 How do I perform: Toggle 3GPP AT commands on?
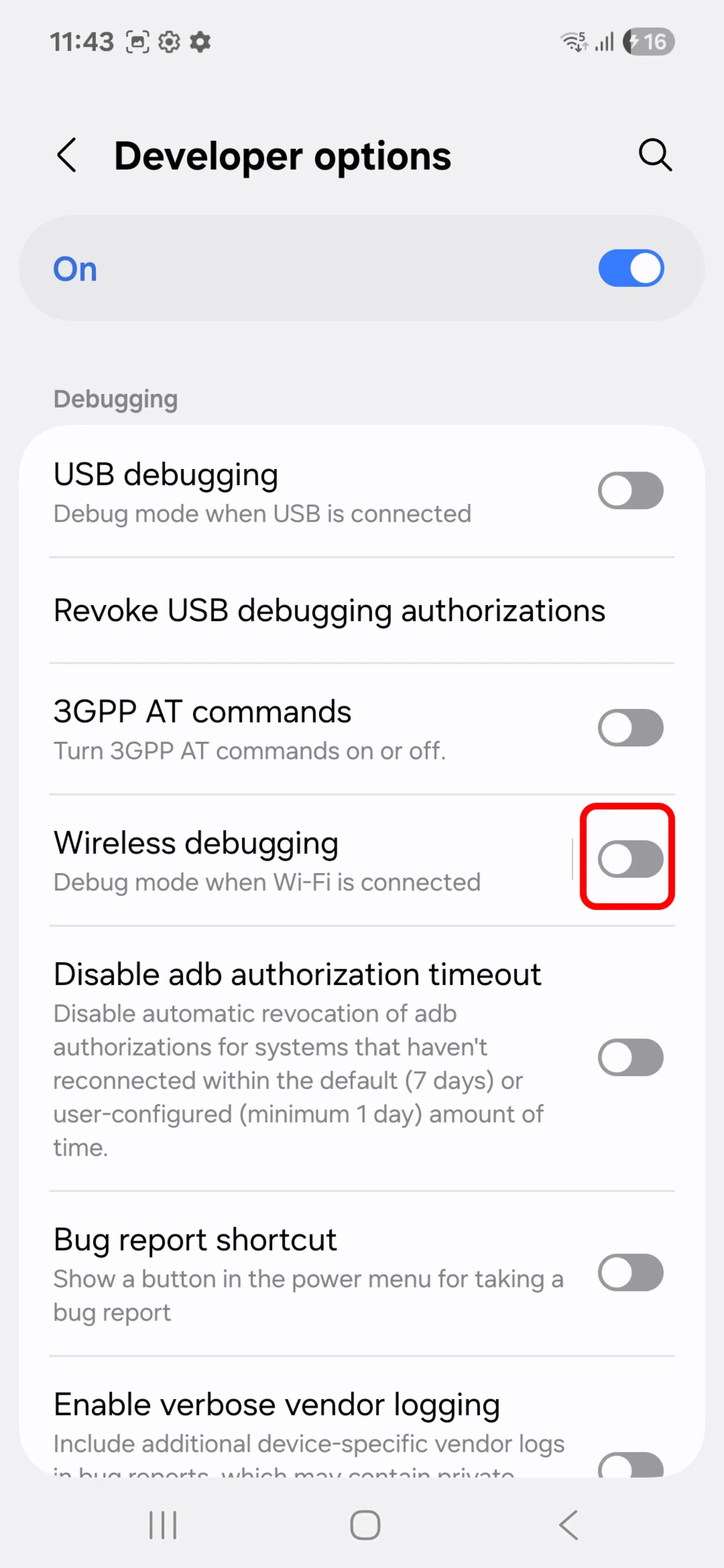(x=630, y=727)
